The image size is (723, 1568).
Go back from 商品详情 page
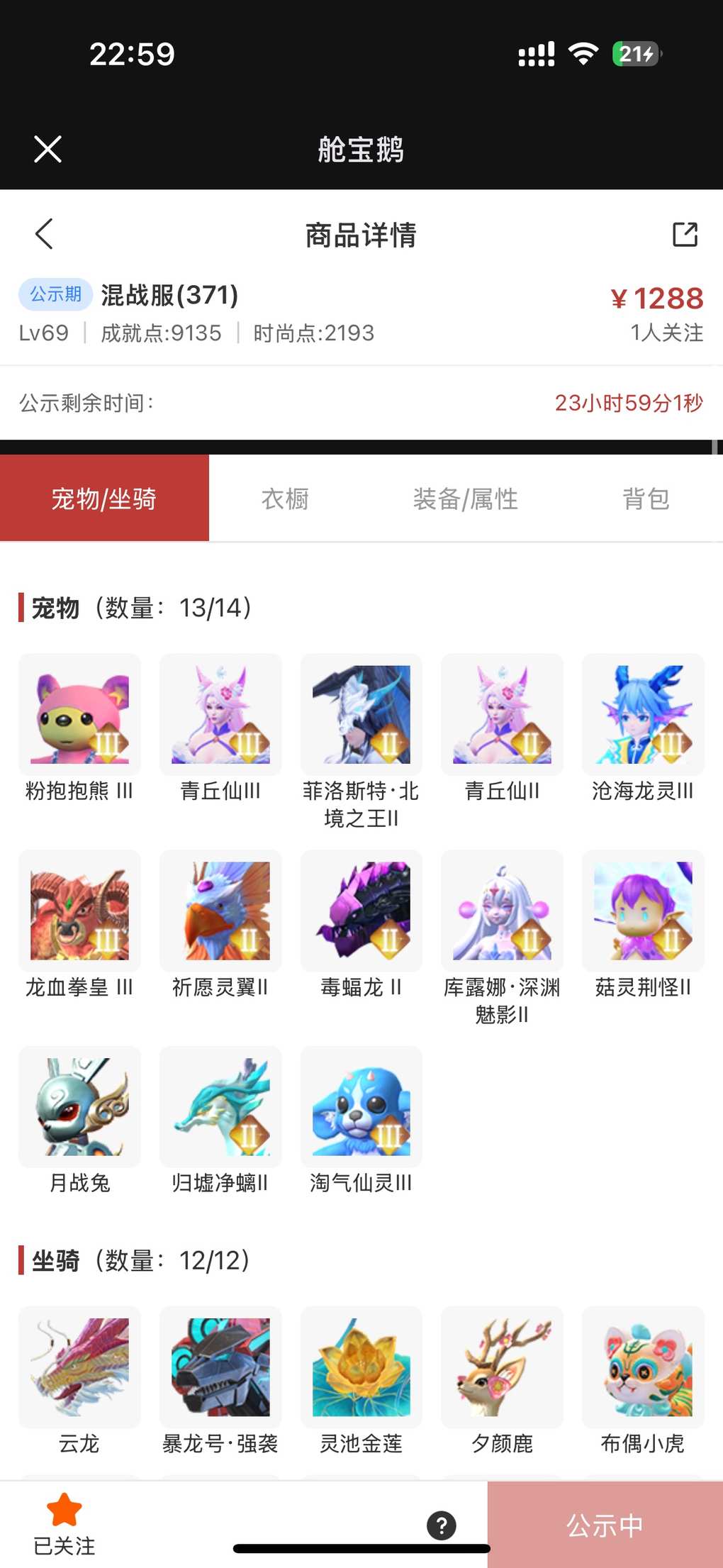pos(44,234)
